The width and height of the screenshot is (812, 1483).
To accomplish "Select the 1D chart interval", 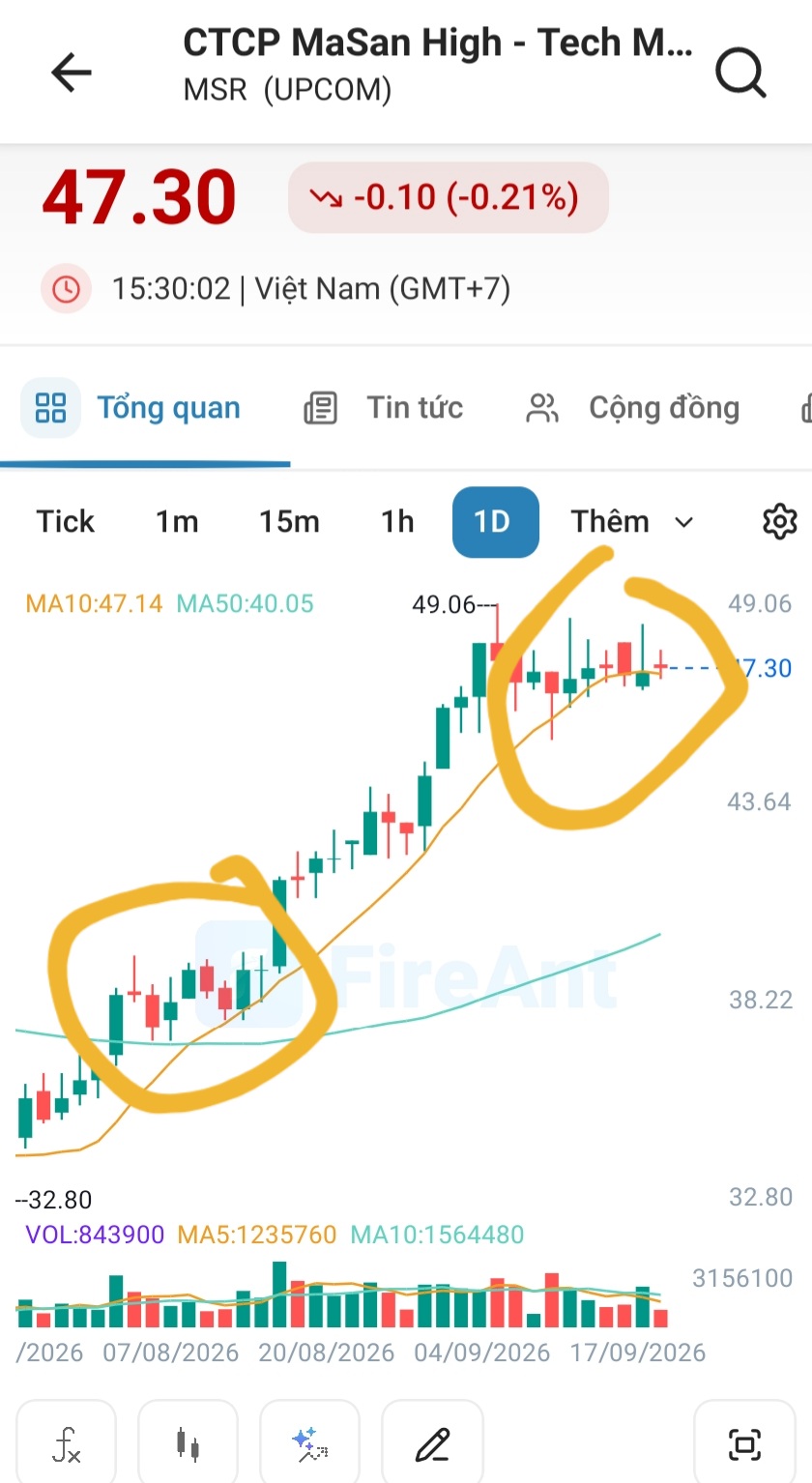I will click(x=495, y=522).
